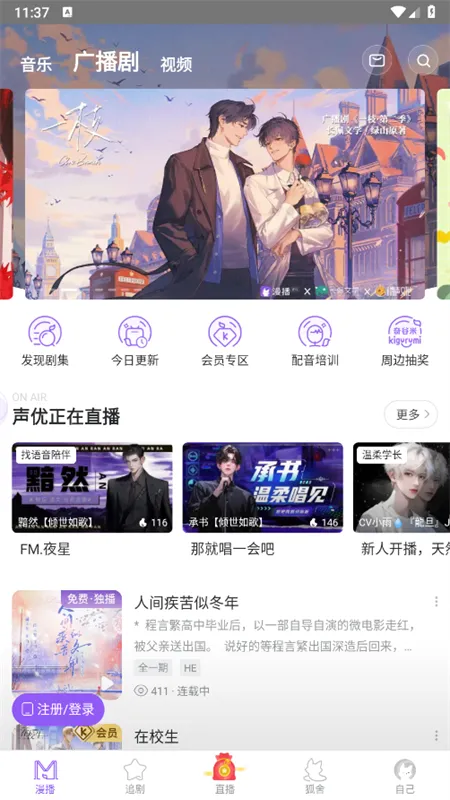Open 周边抽奖 shortcut

pos(405,341)
